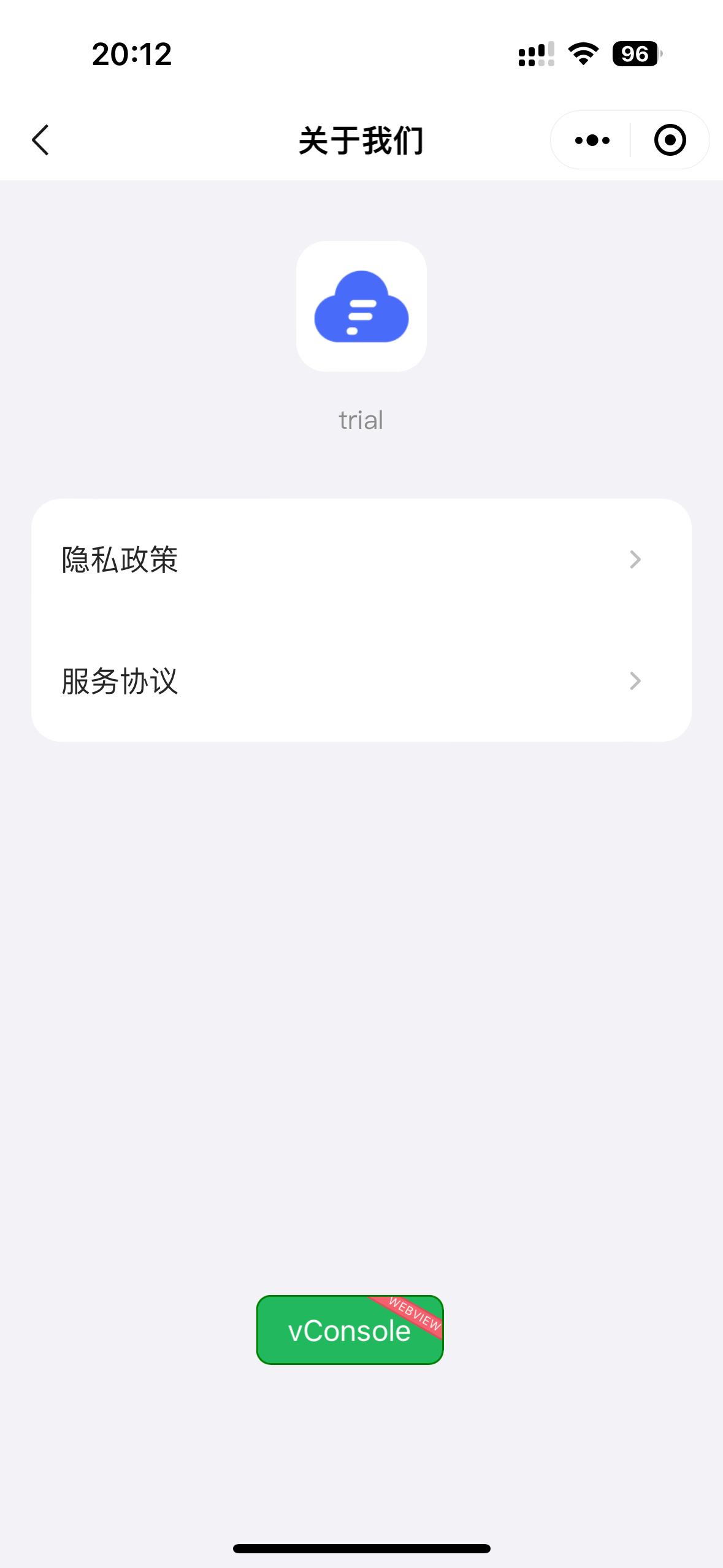Open the three-dot more options menu
The width and height of the screenshot is (723, 1568).
tap(592, 140)
